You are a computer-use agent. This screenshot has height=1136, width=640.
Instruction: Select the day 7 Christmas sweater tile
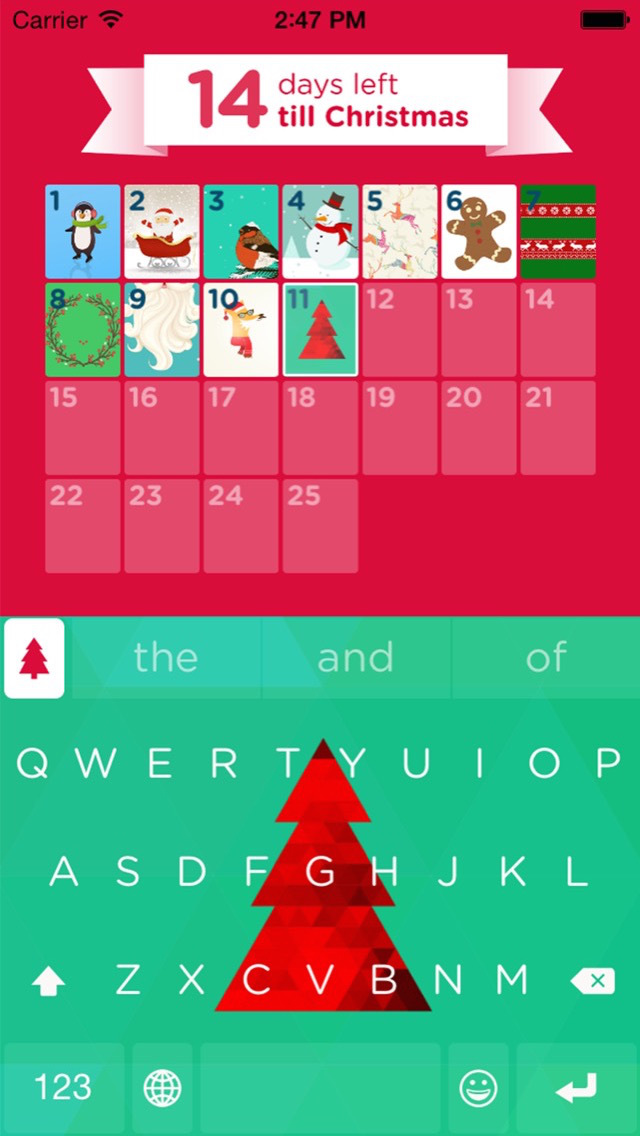[558, 232]
